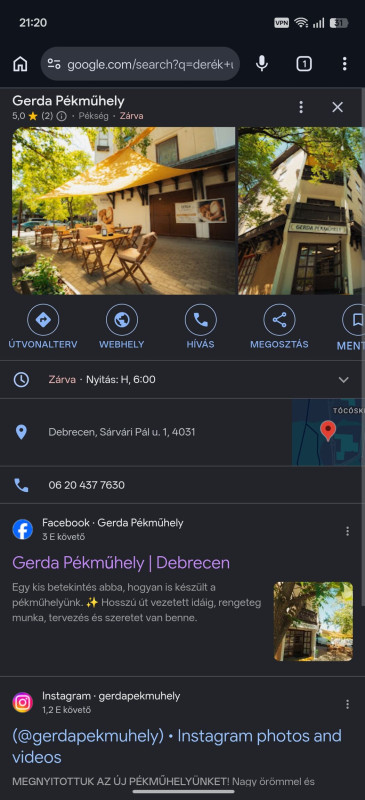Close the Gerda Pékműhely business panel
This screenshot has height=800, width=365.
337,107
